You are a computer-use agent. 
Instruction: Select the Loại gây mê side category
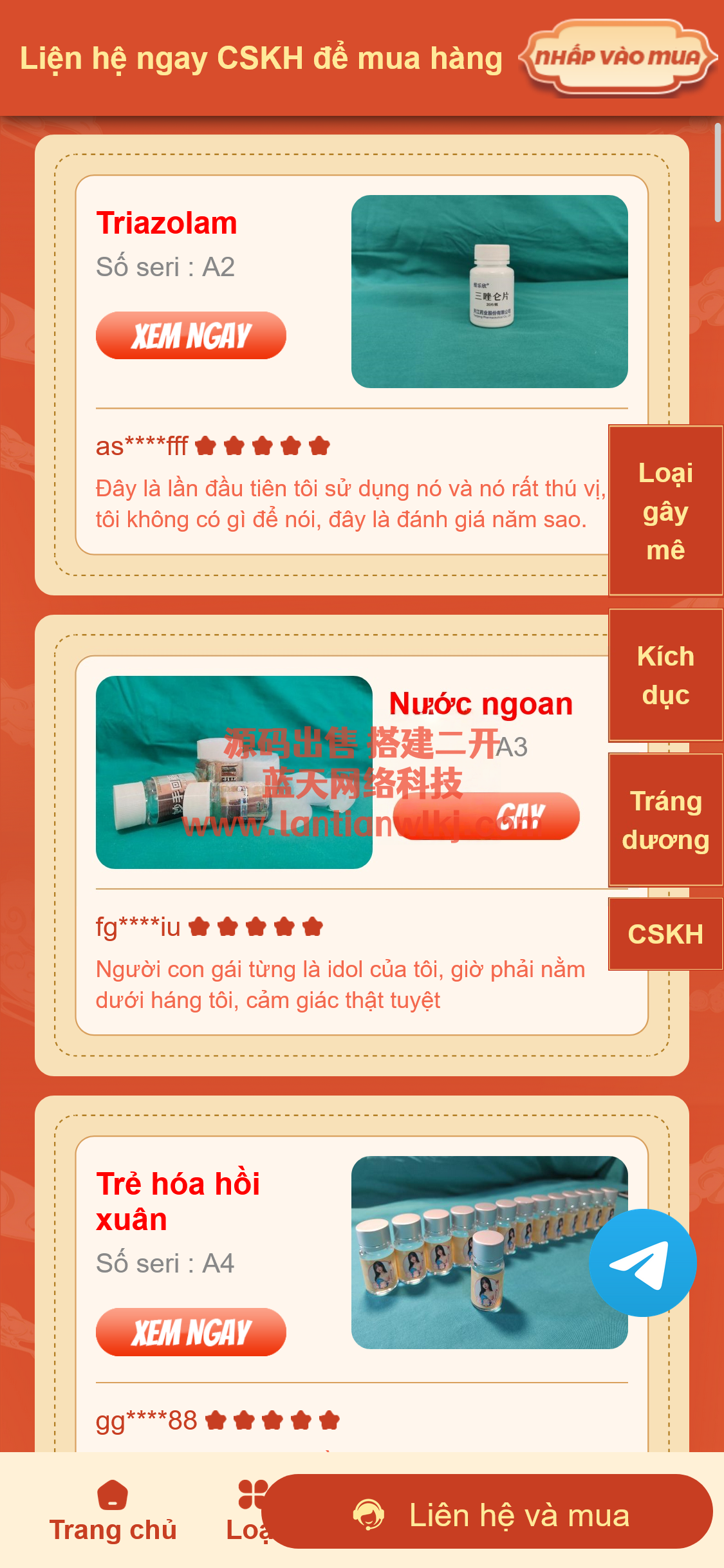[665, 510]
